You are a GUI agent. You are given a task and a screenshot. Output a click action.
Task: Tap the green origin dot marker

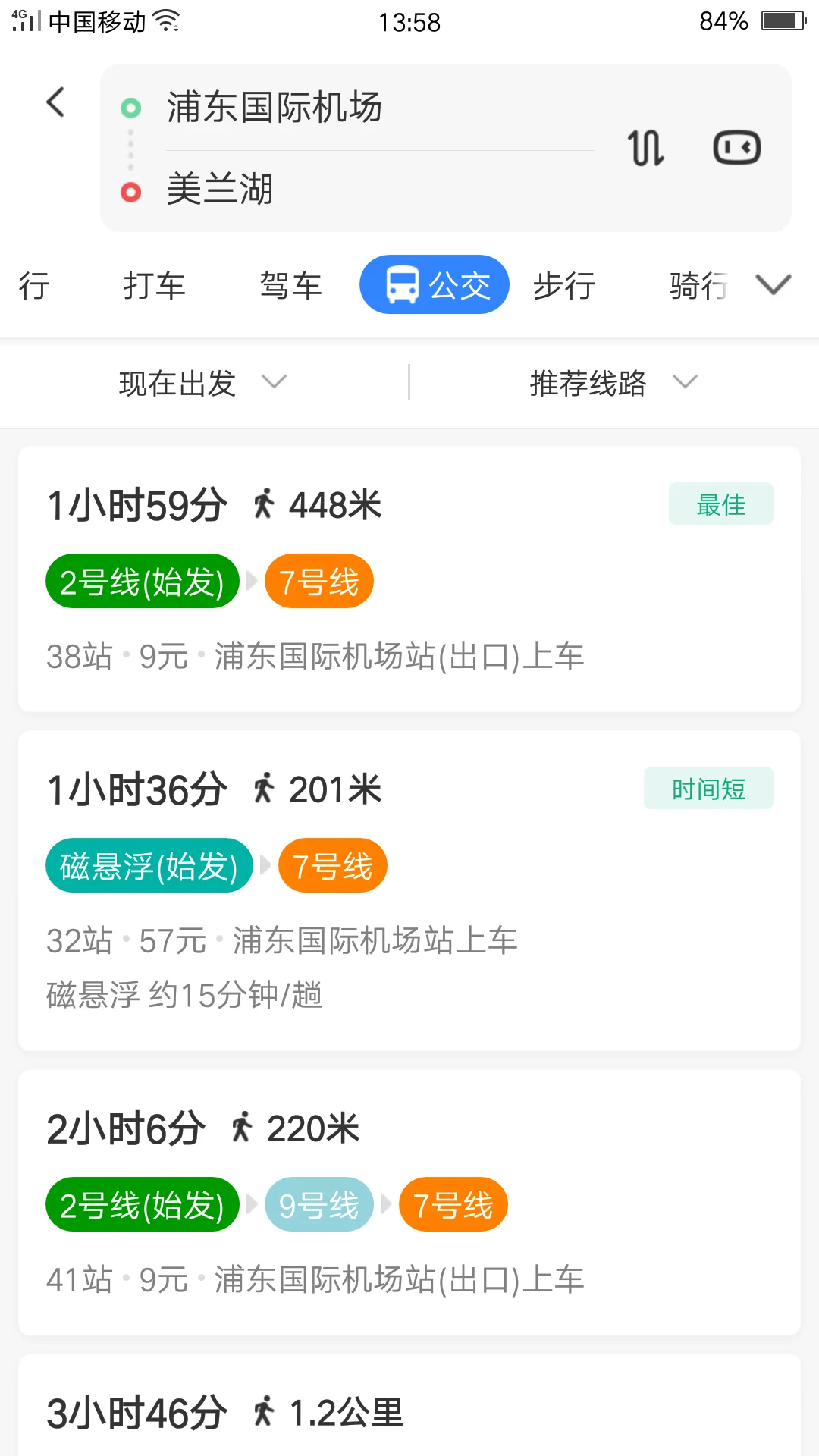pos(131,108)
